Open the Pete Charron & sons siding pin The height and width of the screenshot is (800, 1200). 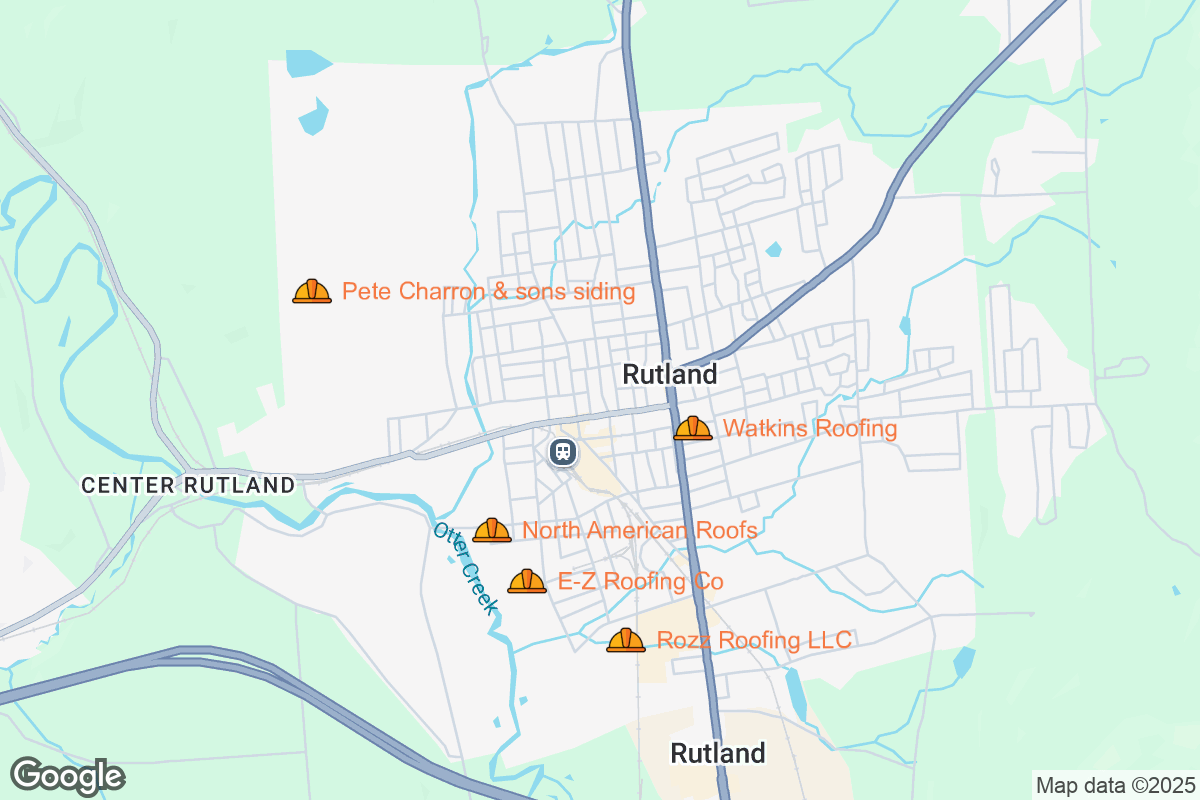click(312, 291)
